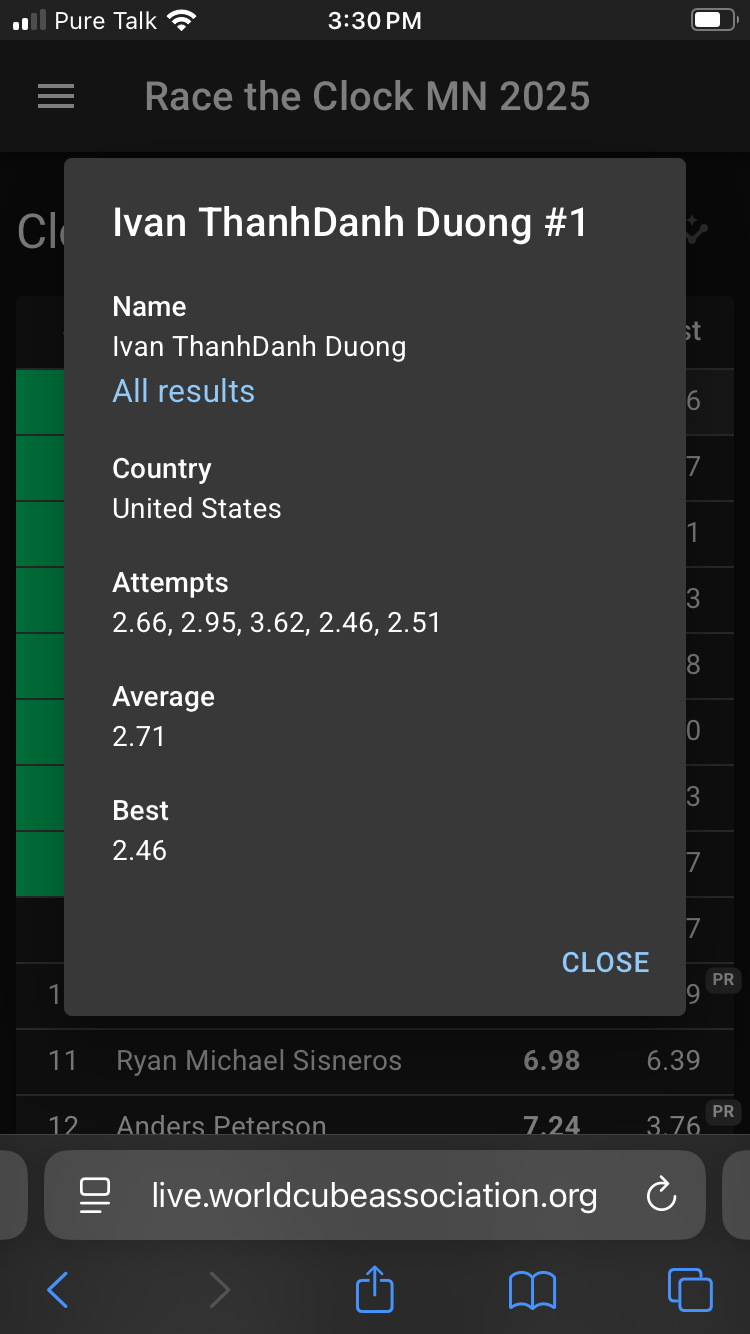Open Ivan's All results link
750x1334 pixels.
184,391
